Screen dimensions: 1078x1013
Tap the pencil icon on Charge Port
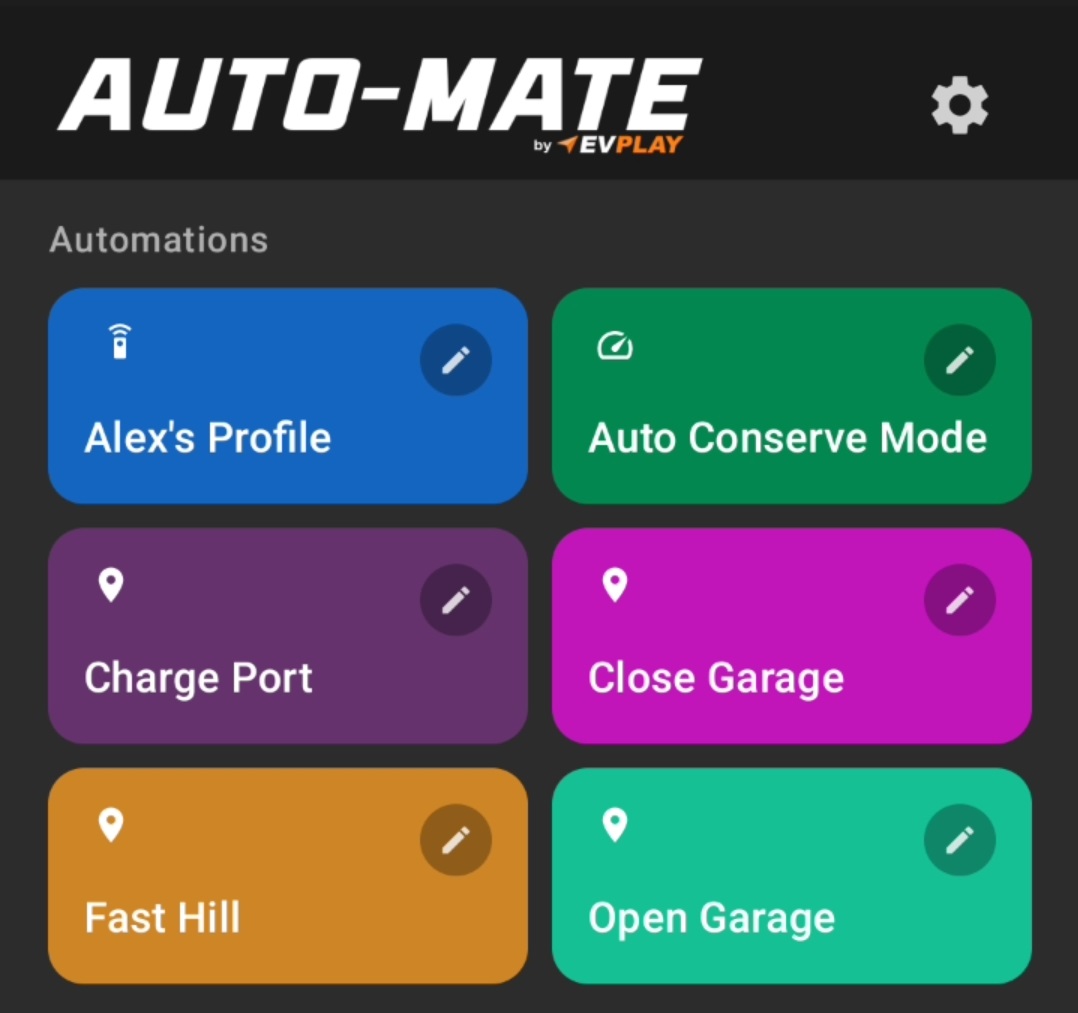point(456,600)
